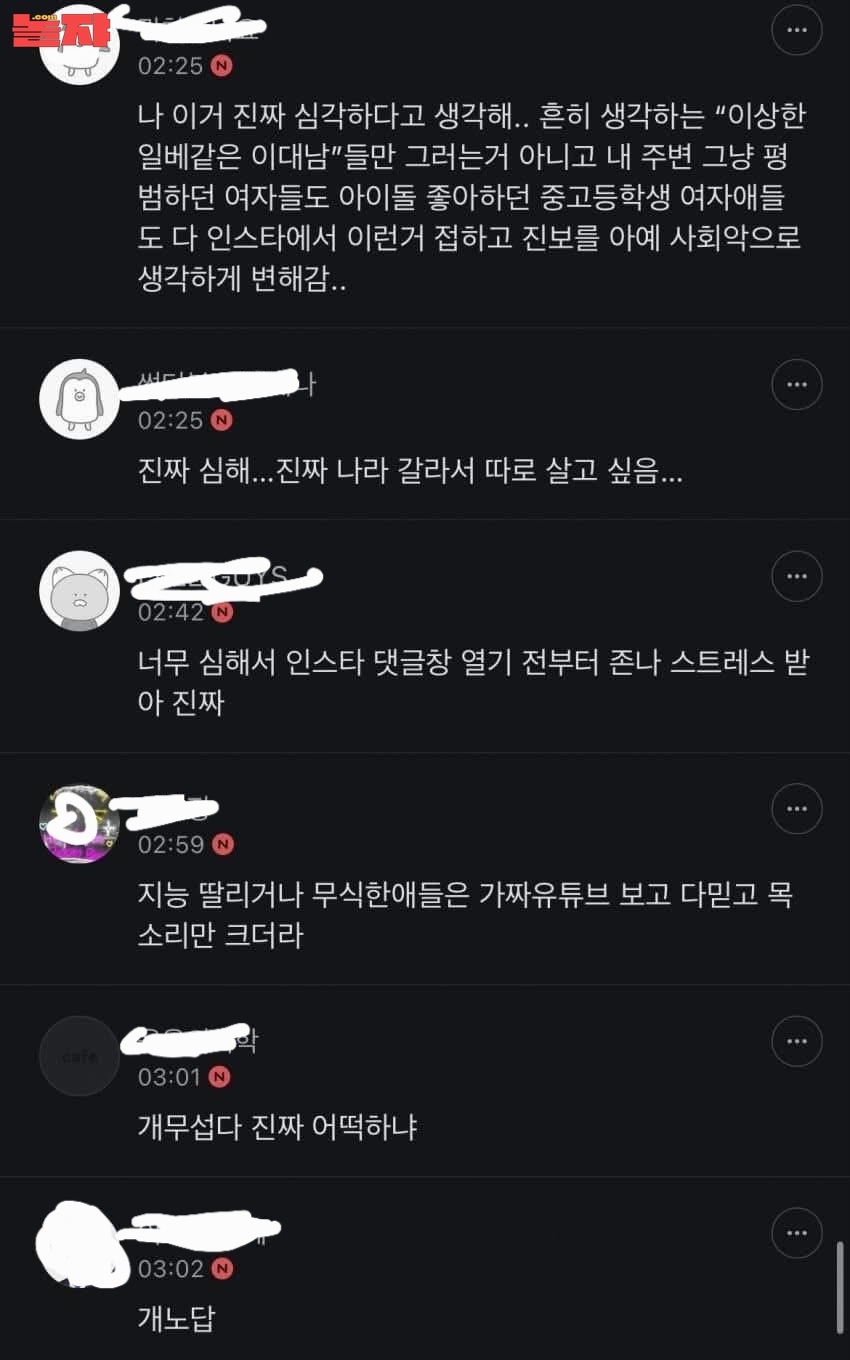Open more options for the '진짜 심해' comment

pyautogui.click(x=797, y=385)
